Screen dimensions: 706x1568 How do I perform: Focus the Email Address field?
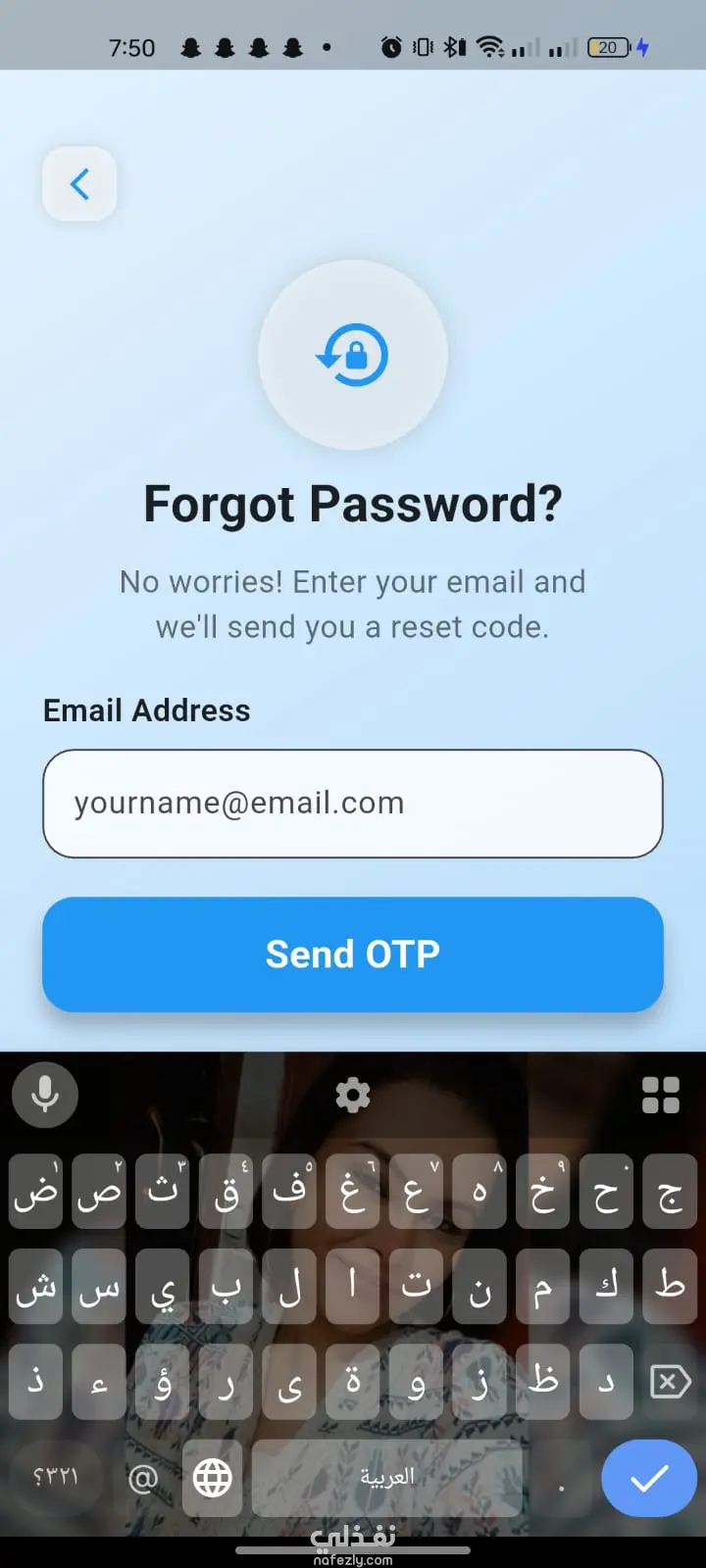353,804
